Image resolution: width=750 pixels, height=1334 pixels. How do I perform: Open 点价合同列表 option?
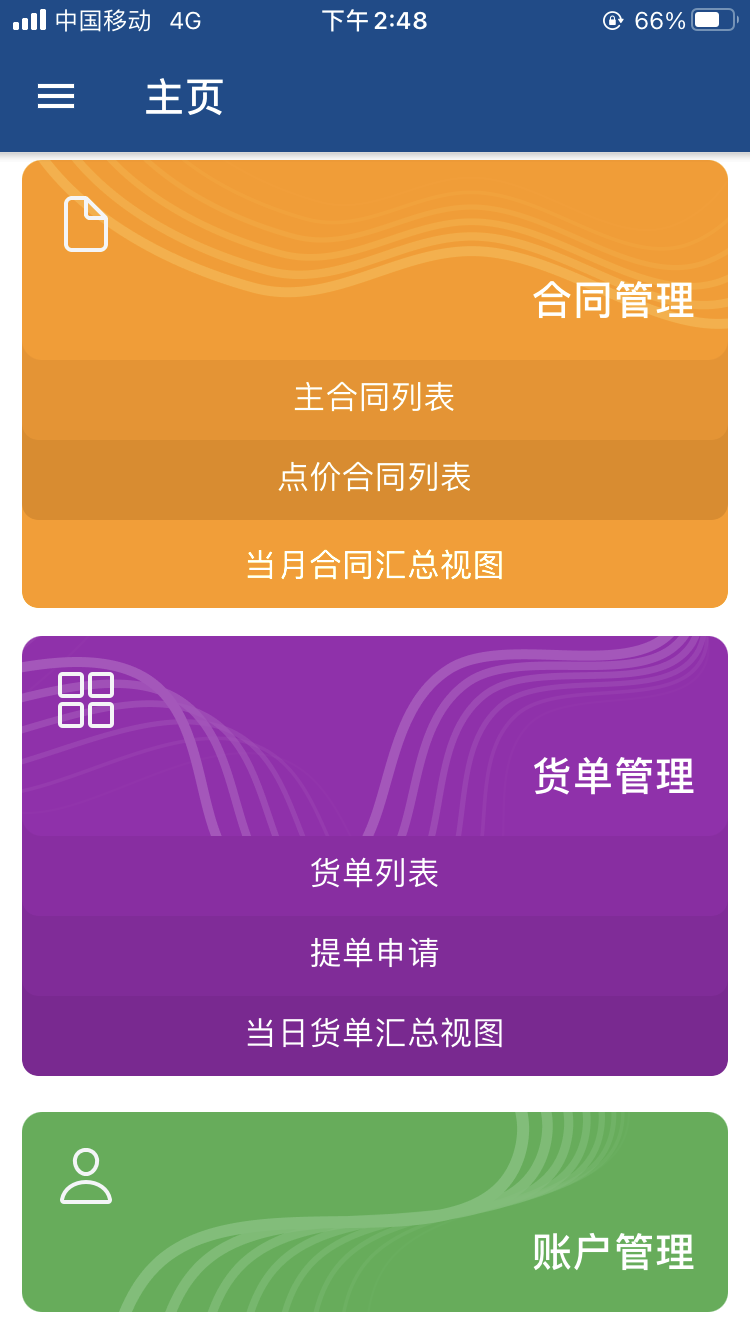click(x=374, y=478)
